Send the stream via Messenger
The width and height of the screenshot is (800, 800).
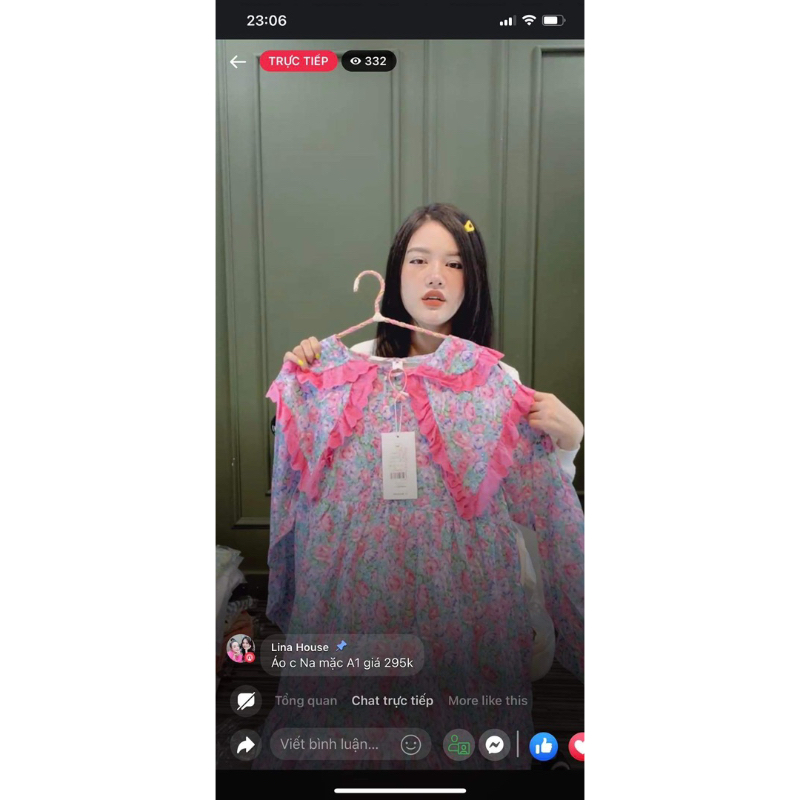(x=494, y=745)
